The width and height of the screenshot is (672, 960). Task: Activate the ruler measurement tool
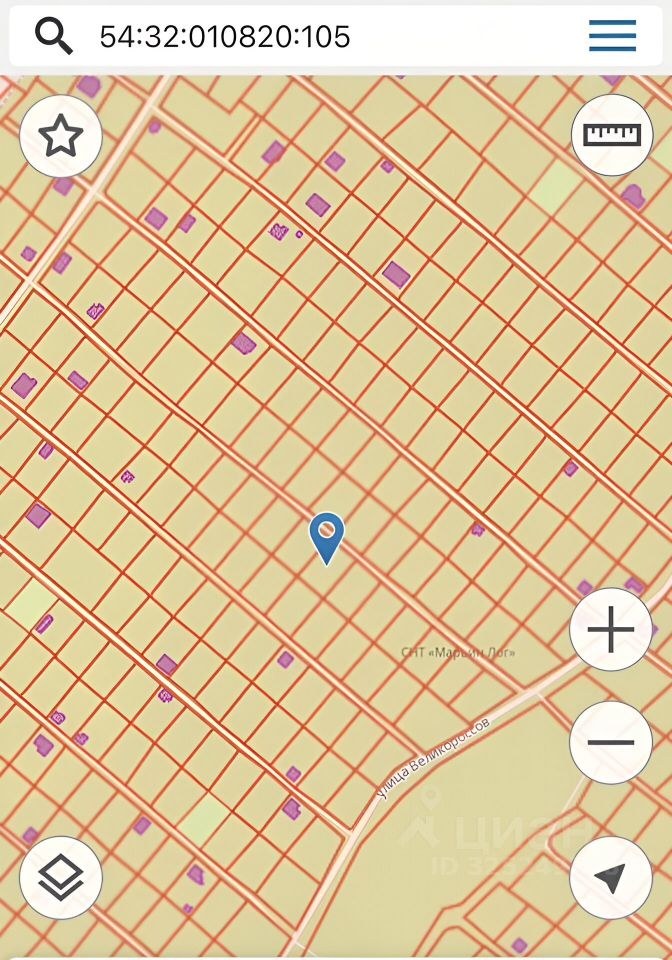(x=612, y=135)
